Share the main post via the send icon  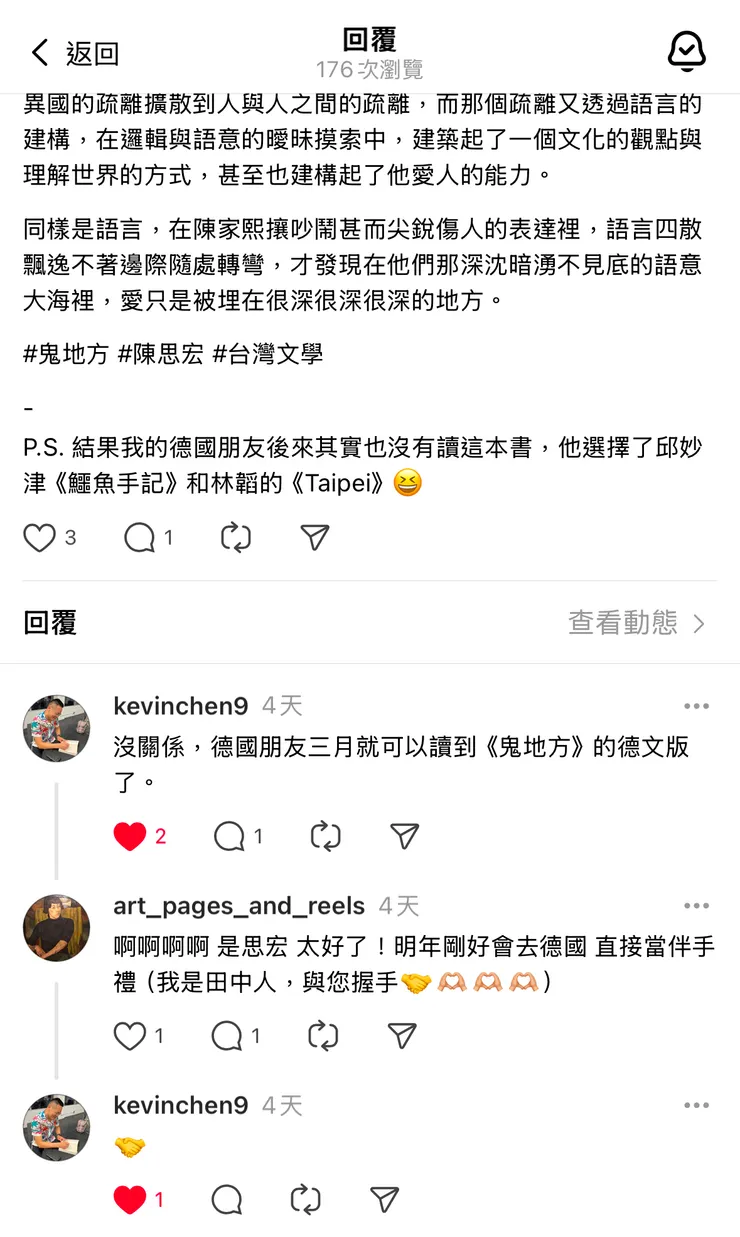313,538
